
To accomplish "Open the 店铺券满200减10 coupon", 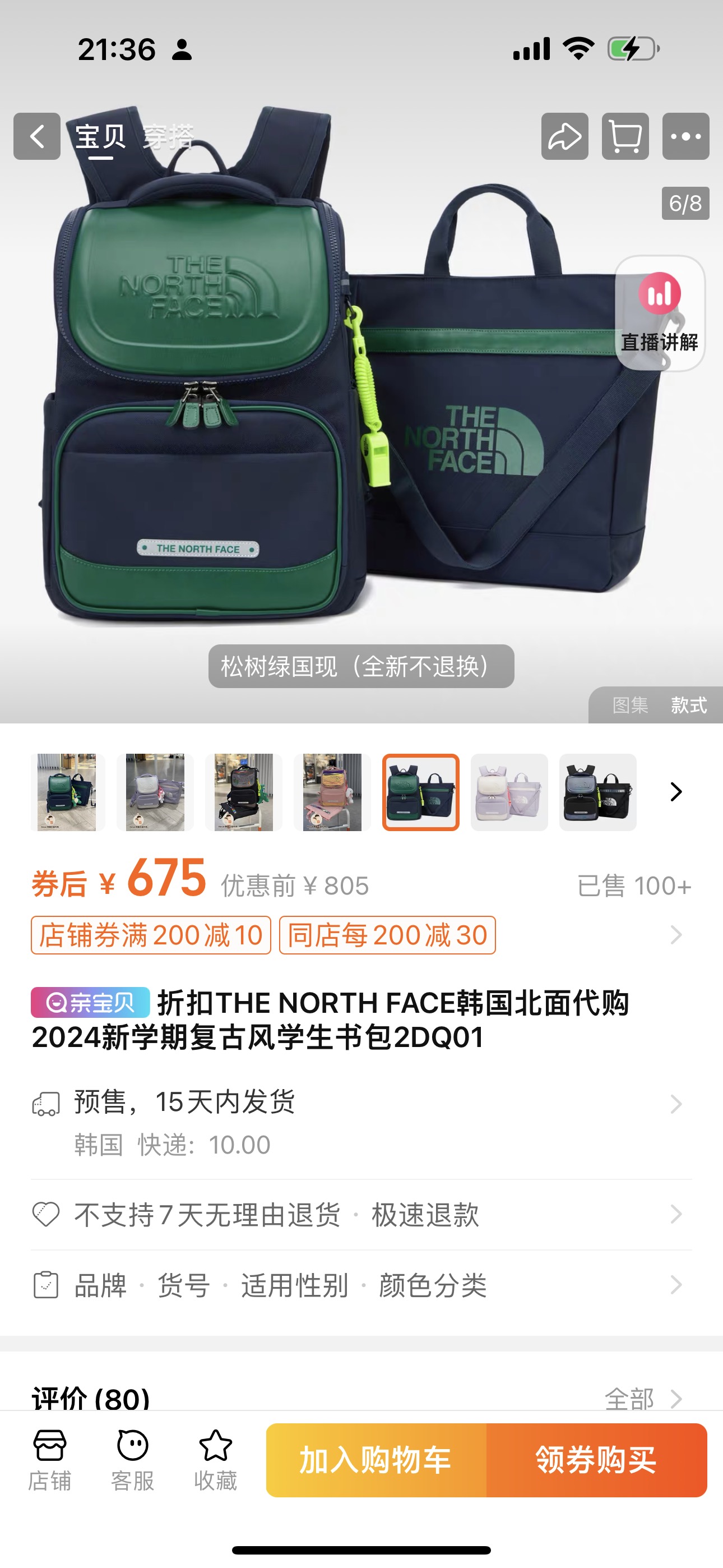I will (x=150, y=935).
